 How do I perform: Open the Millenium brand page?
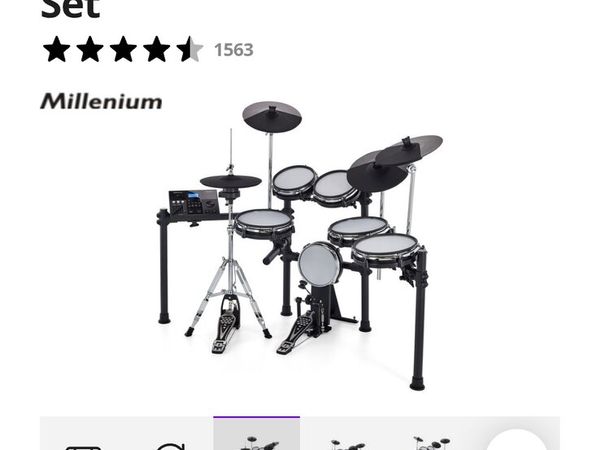click(101, 101)
